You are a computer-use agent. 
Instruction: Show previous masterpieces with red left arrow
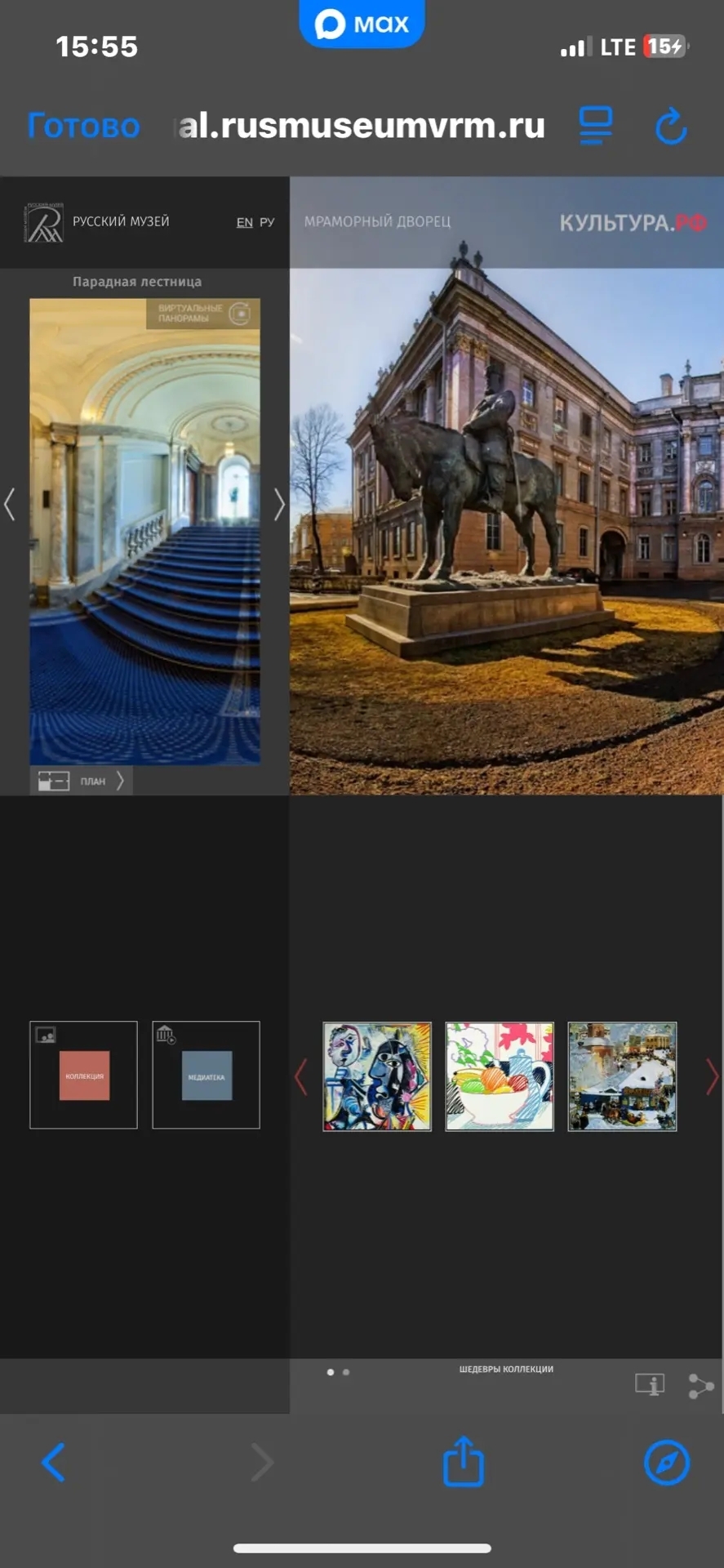click(x=300, y=1076)
